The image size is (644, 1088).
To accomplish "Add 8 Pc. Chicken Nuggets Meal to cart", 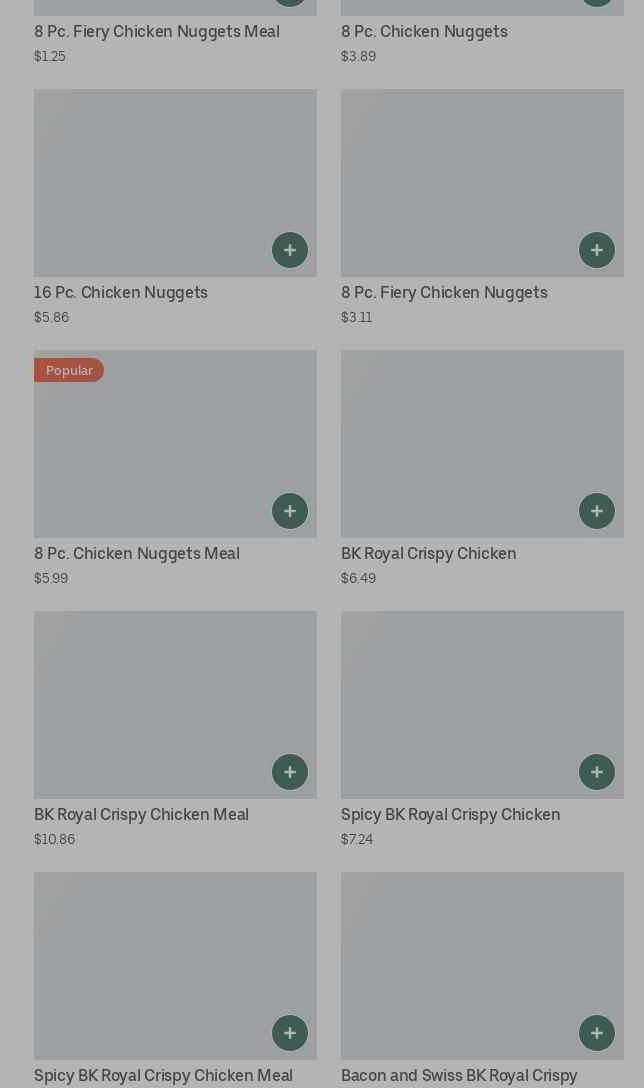I will (290, 511).
